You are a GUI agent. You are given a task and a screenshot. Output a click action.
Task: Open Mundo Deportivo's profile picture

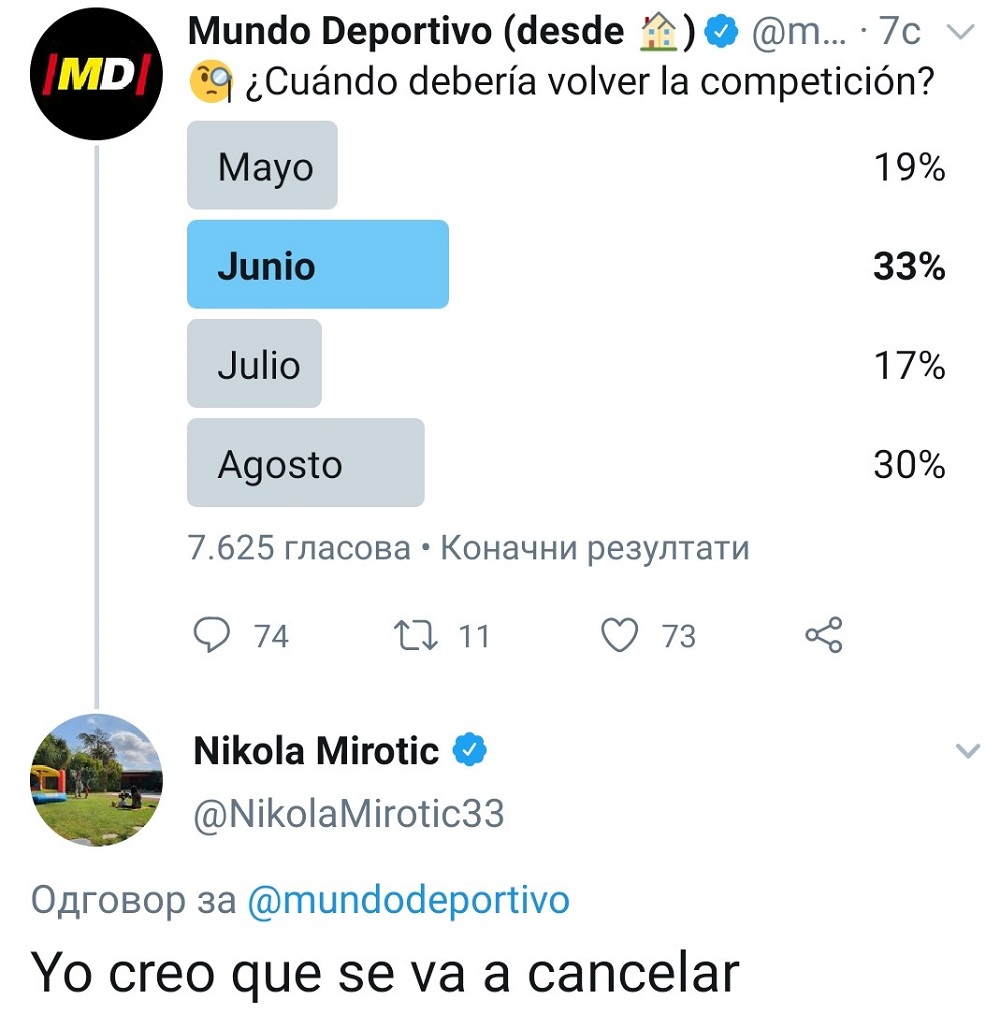[x=97, y=78]
